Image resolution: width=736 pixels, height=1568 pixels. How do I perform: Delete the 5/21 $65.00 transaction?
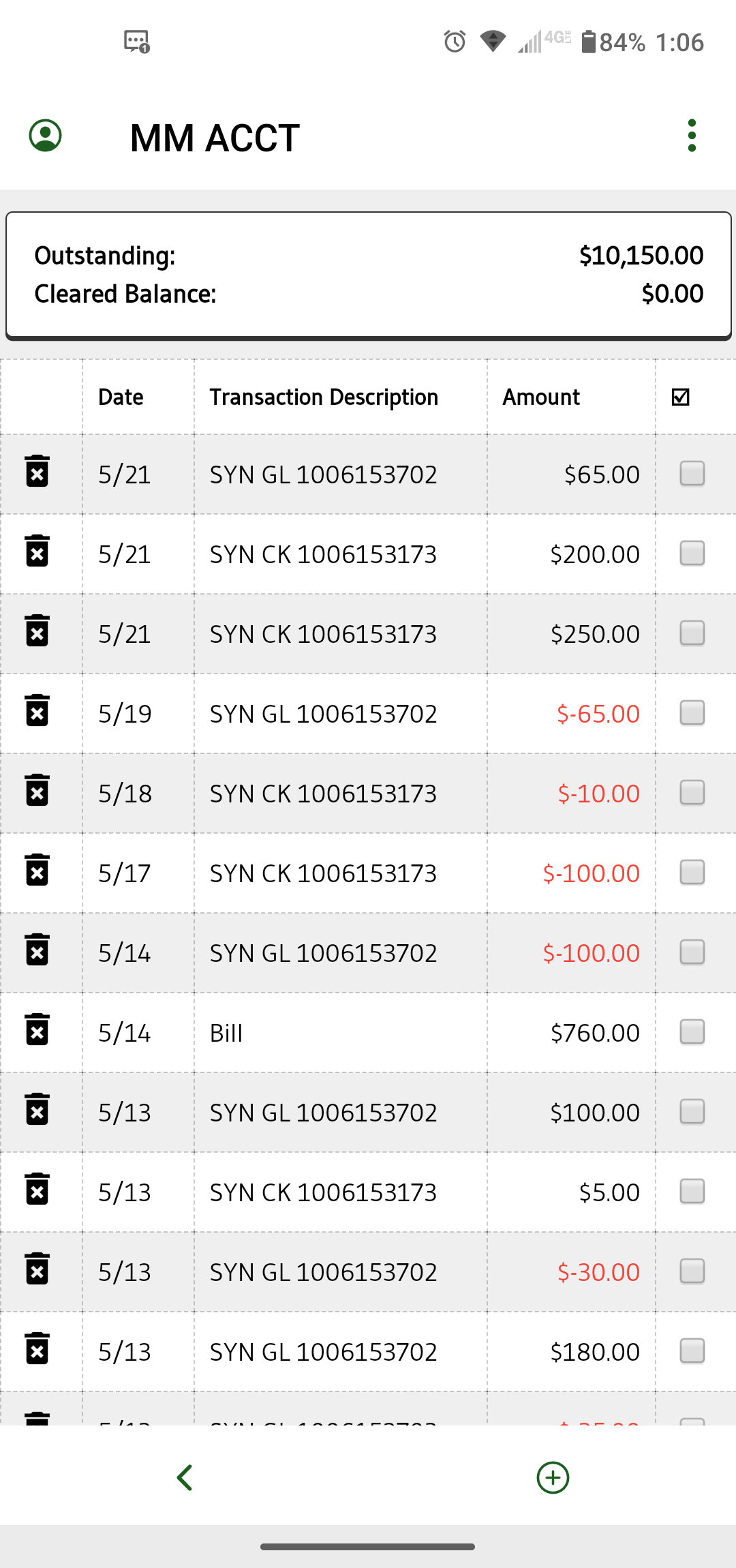37,471
